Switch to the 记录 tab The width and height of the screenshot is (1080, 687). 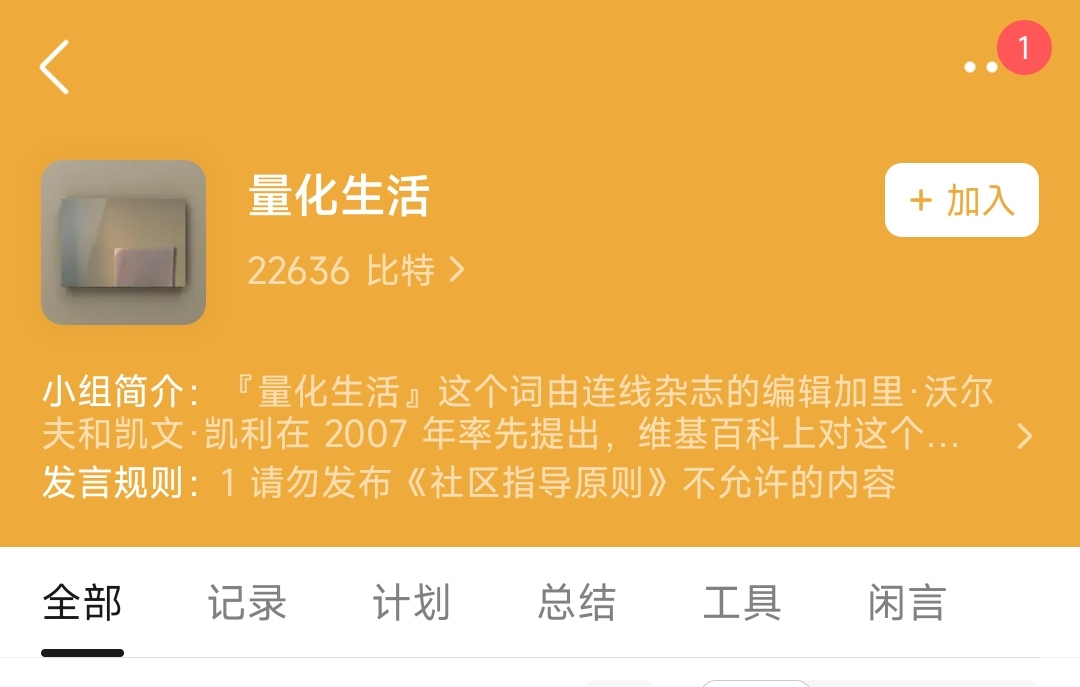[247, 603]
